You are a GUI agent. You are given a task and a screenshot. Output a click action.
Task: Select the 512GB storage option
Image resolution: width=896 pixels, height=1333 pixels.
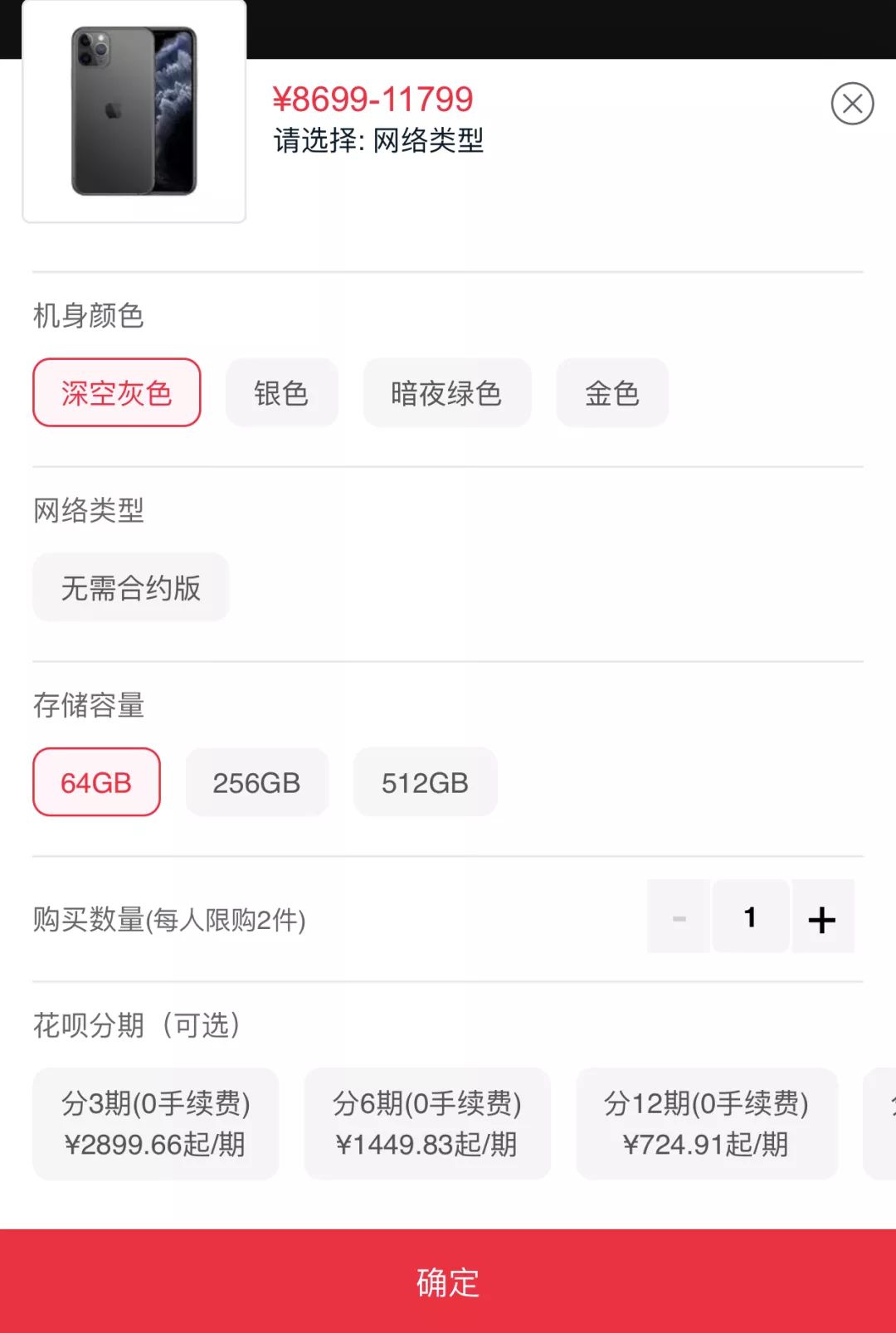pos(425,781)
